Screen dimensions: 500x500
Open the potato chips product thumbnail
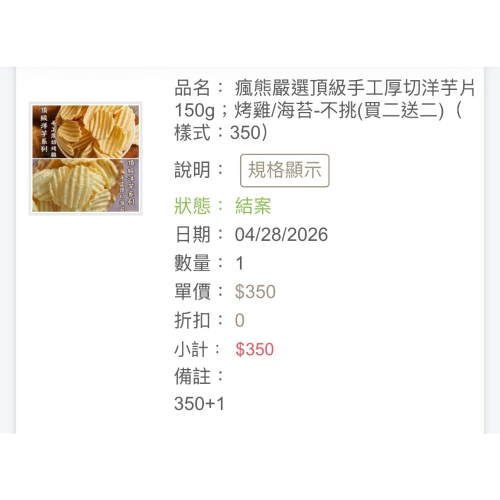click(x=86, y=158)
